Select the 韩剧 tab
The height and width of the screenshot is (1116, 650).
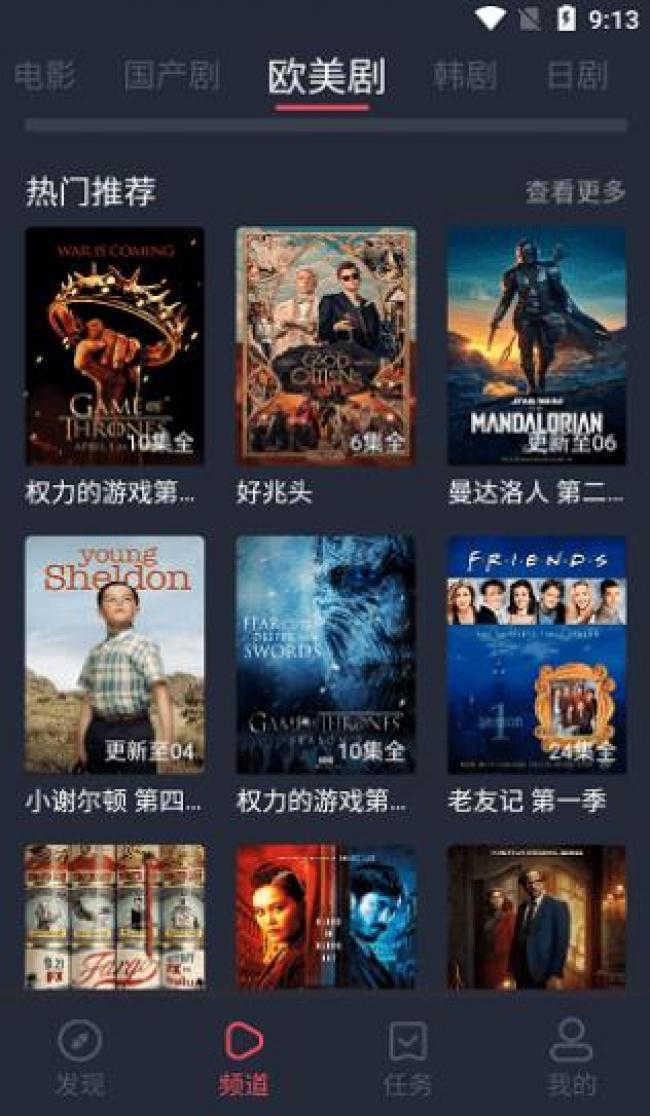pyautogui.click(x=464, y=75)
